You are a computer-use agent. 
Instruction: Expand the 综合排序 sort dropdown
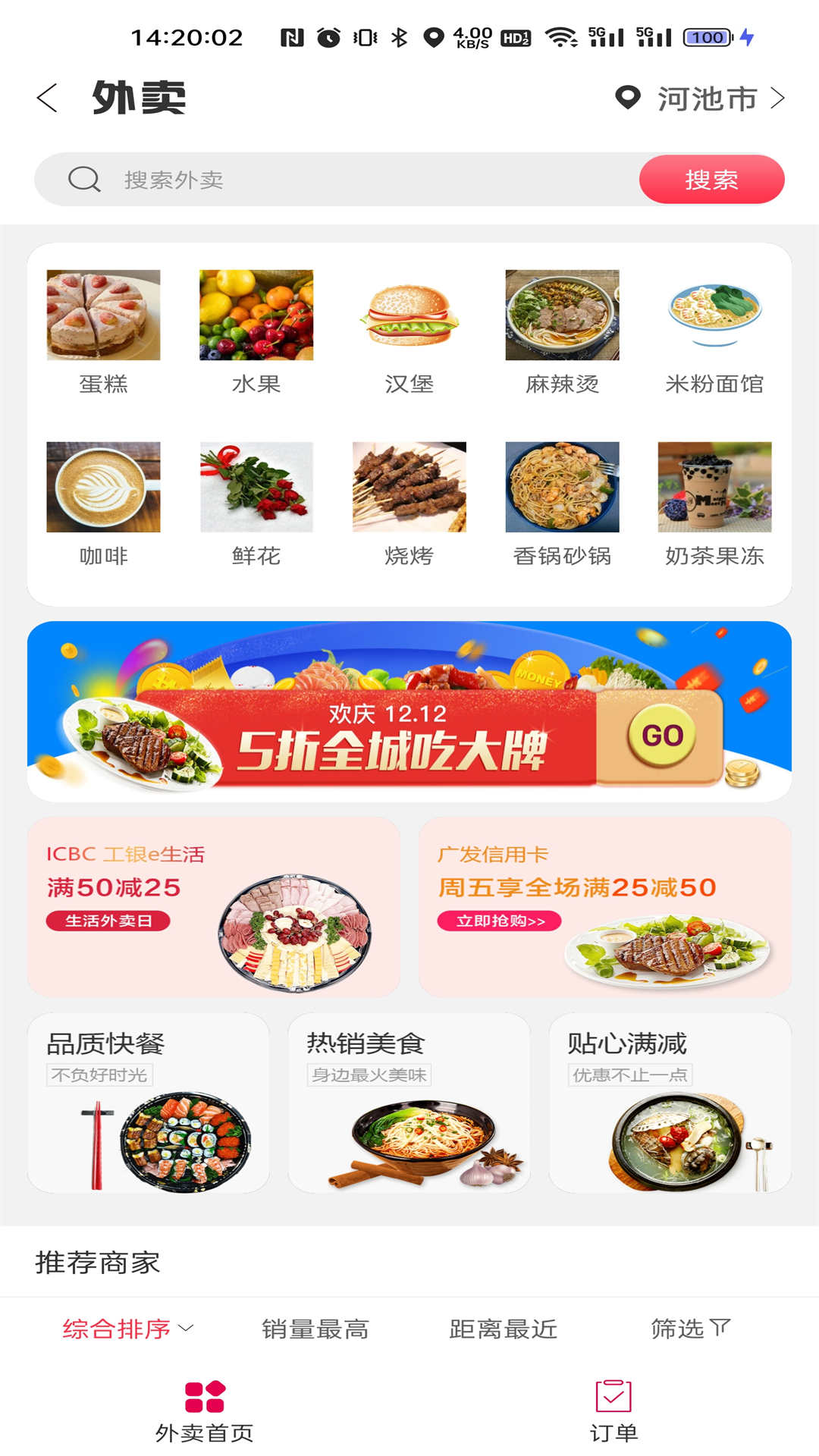click(x=127, y=1329)
